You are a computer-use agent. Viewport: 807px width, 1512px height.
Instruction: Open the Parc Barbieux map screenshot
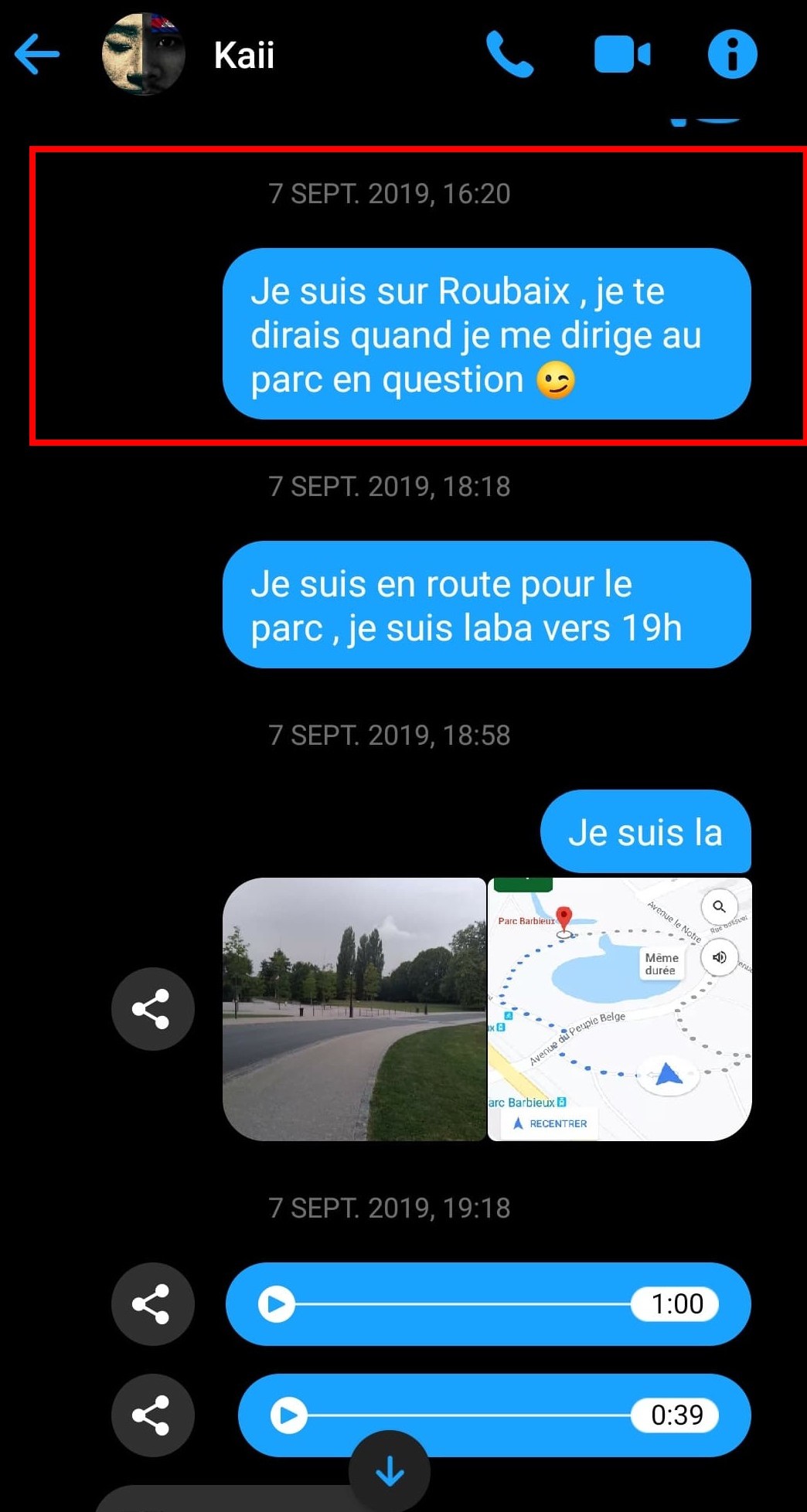click(x=619, y=1008)
